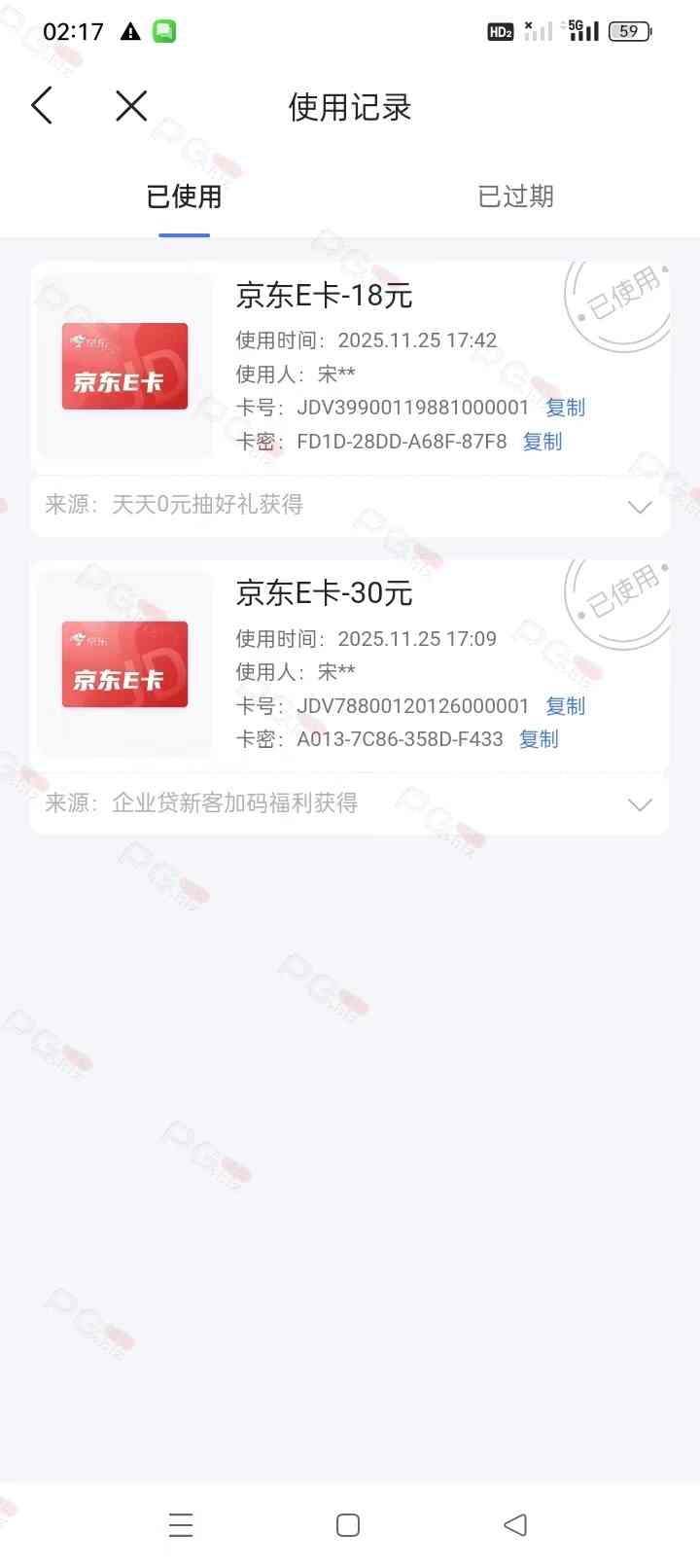Screen dimensions: 700x1568
Task: Copy the card number of 京东E卡-30元
Action: pyautogui.click(x=565, y=706)
